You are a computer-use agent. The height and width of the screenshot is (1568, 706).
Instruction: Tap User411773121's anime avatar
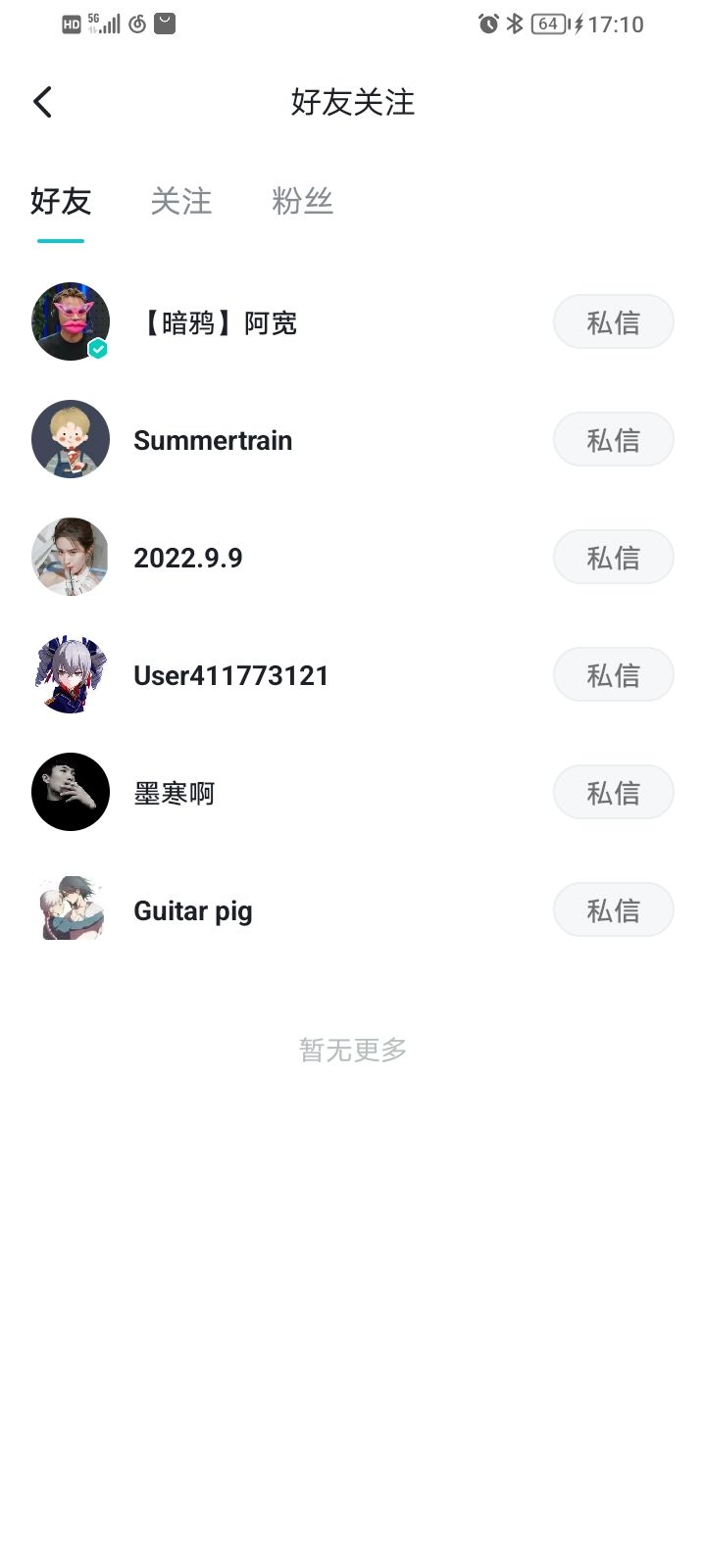click(70, 674)
